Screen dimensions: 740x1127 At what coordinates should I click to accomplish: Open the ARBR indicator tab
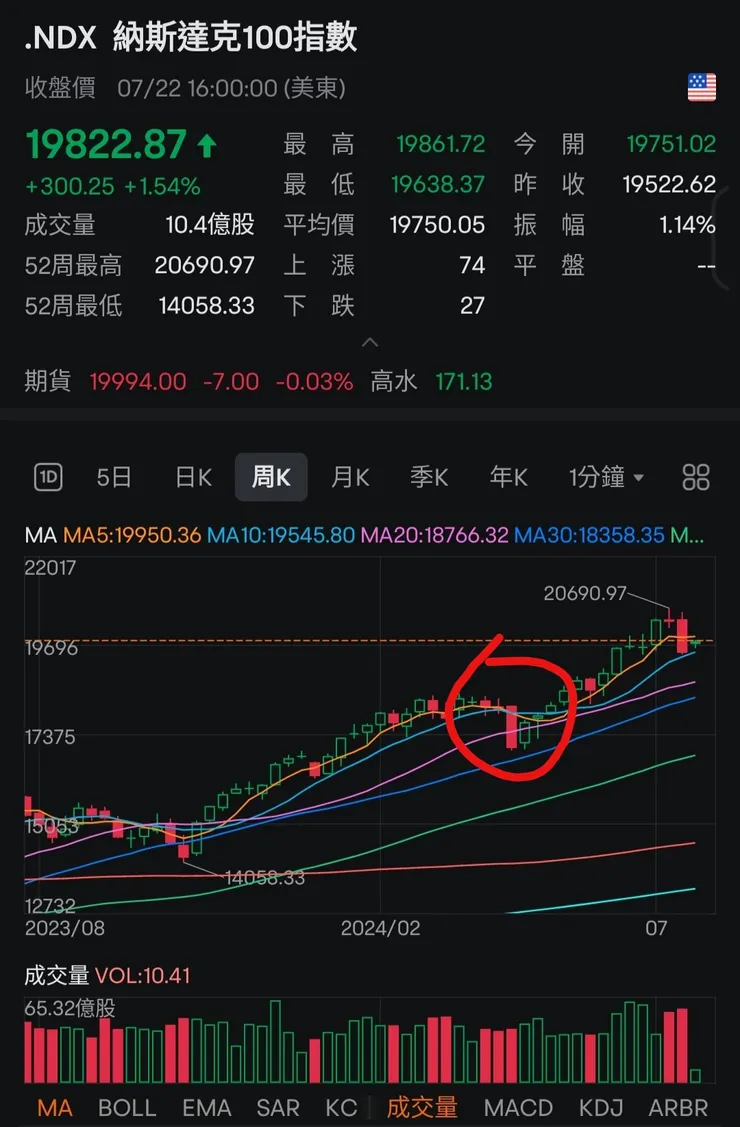(x=677, y=1108)
